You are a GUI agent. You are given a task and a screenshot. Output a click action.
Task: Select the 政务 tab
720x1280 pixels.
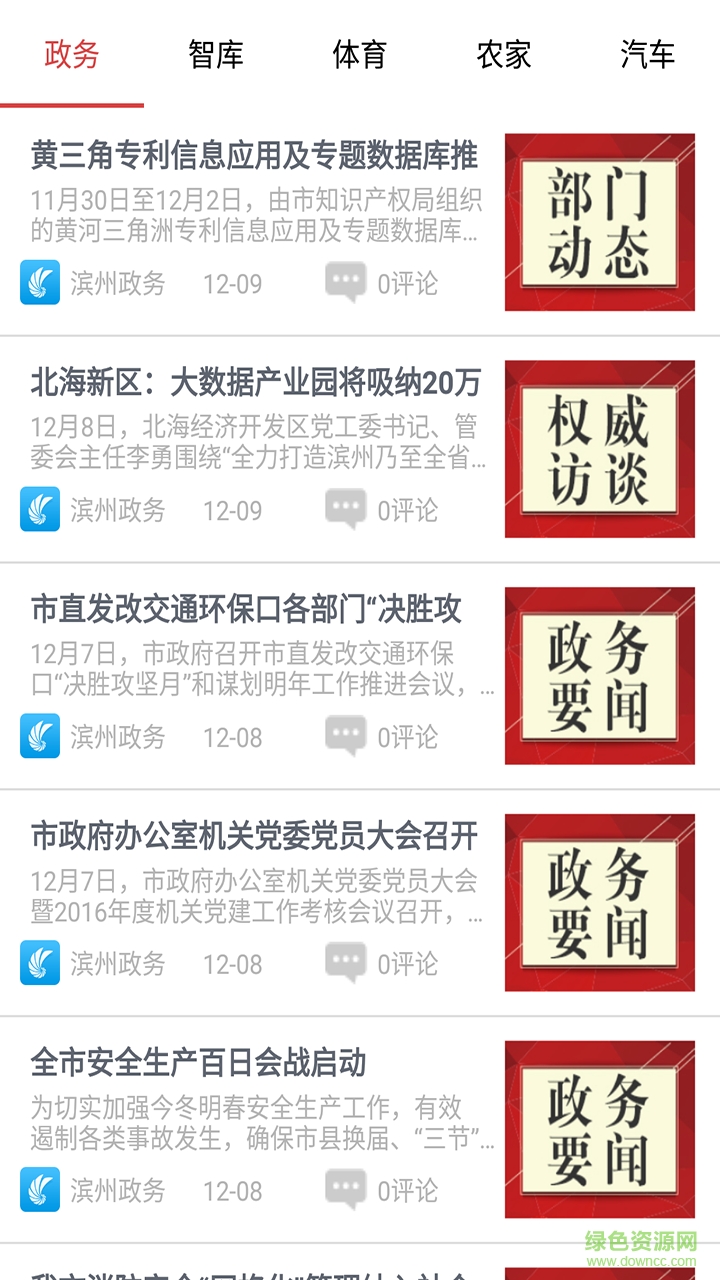(x=69, y=57)
